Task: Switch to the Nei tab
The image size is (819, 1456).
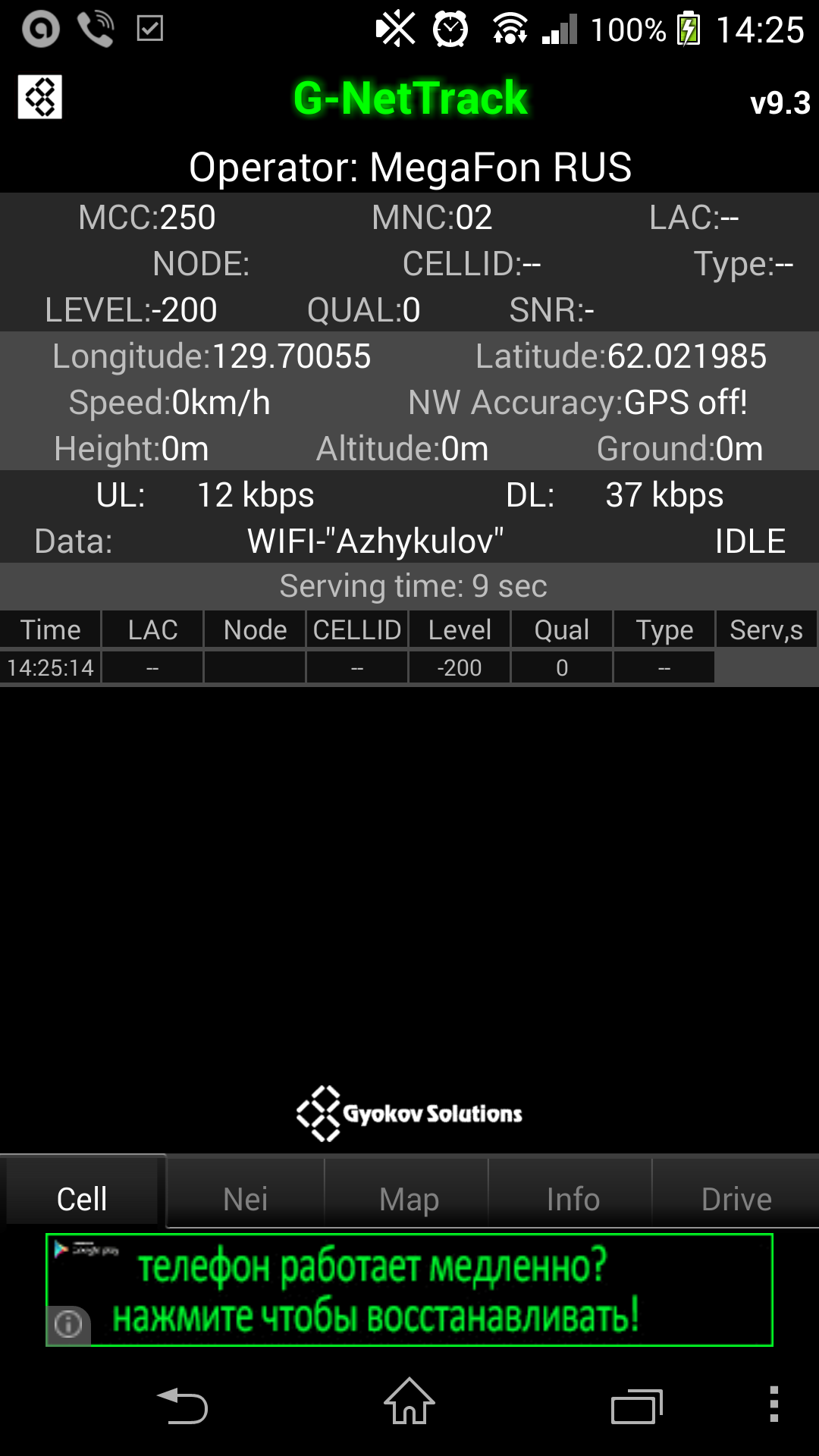Action: point(246,1199)
